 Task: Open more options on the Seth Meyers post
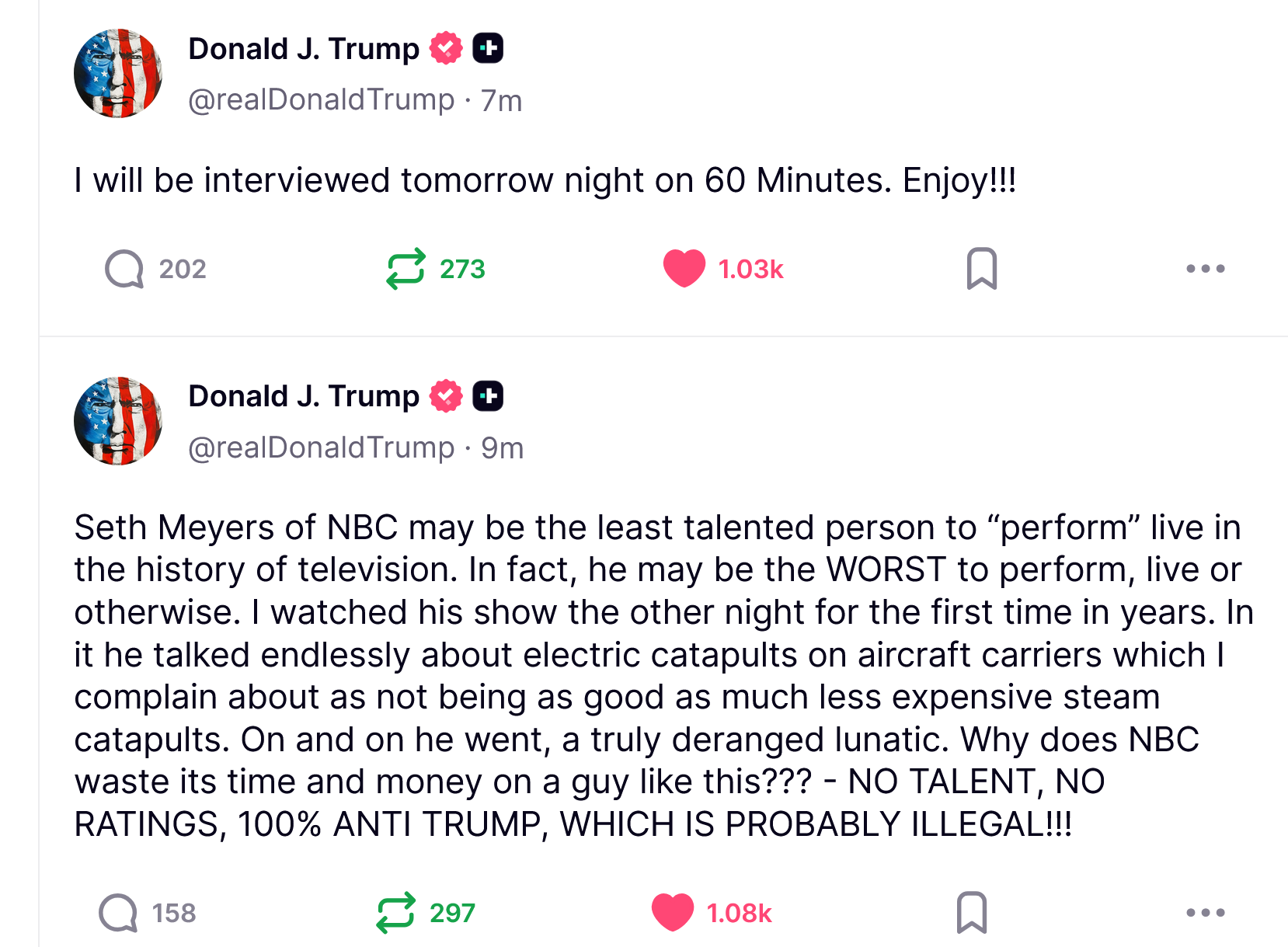click(1205, 913)
